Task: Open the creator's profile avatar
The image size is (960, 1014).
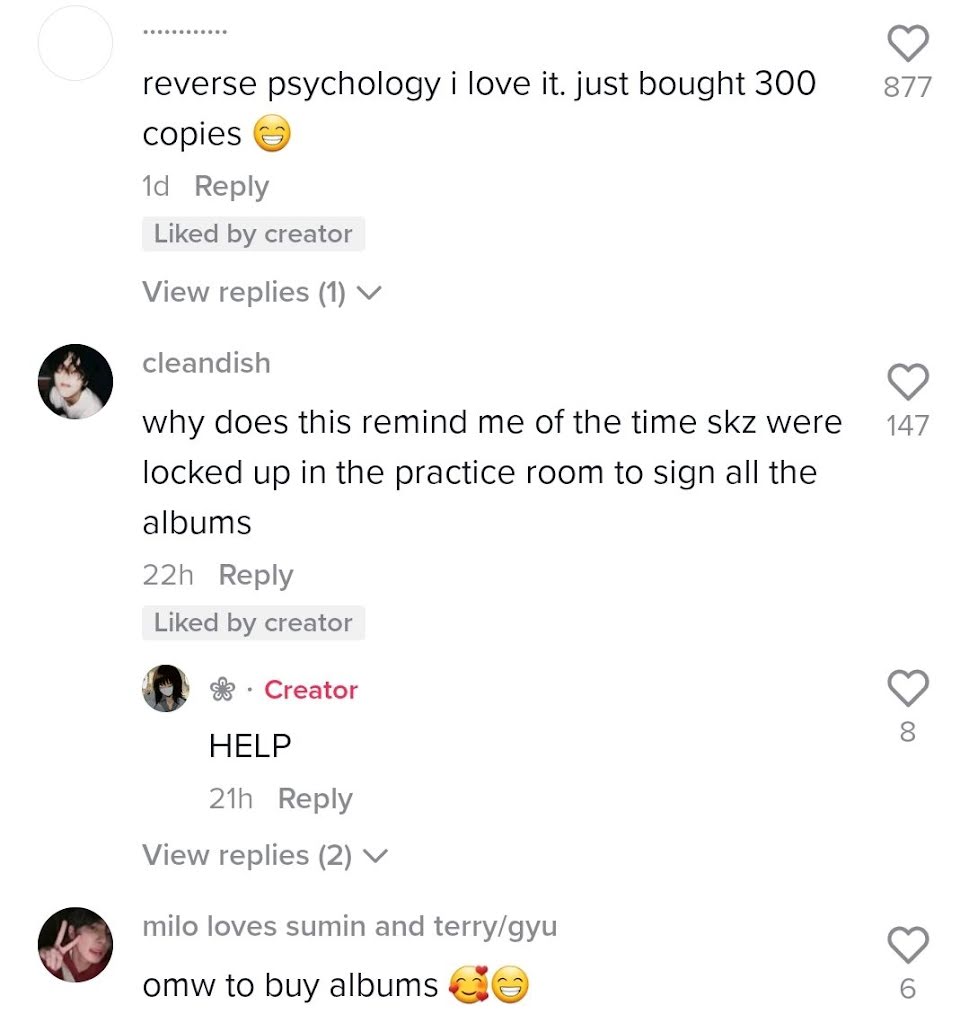Action: (165, 689)
